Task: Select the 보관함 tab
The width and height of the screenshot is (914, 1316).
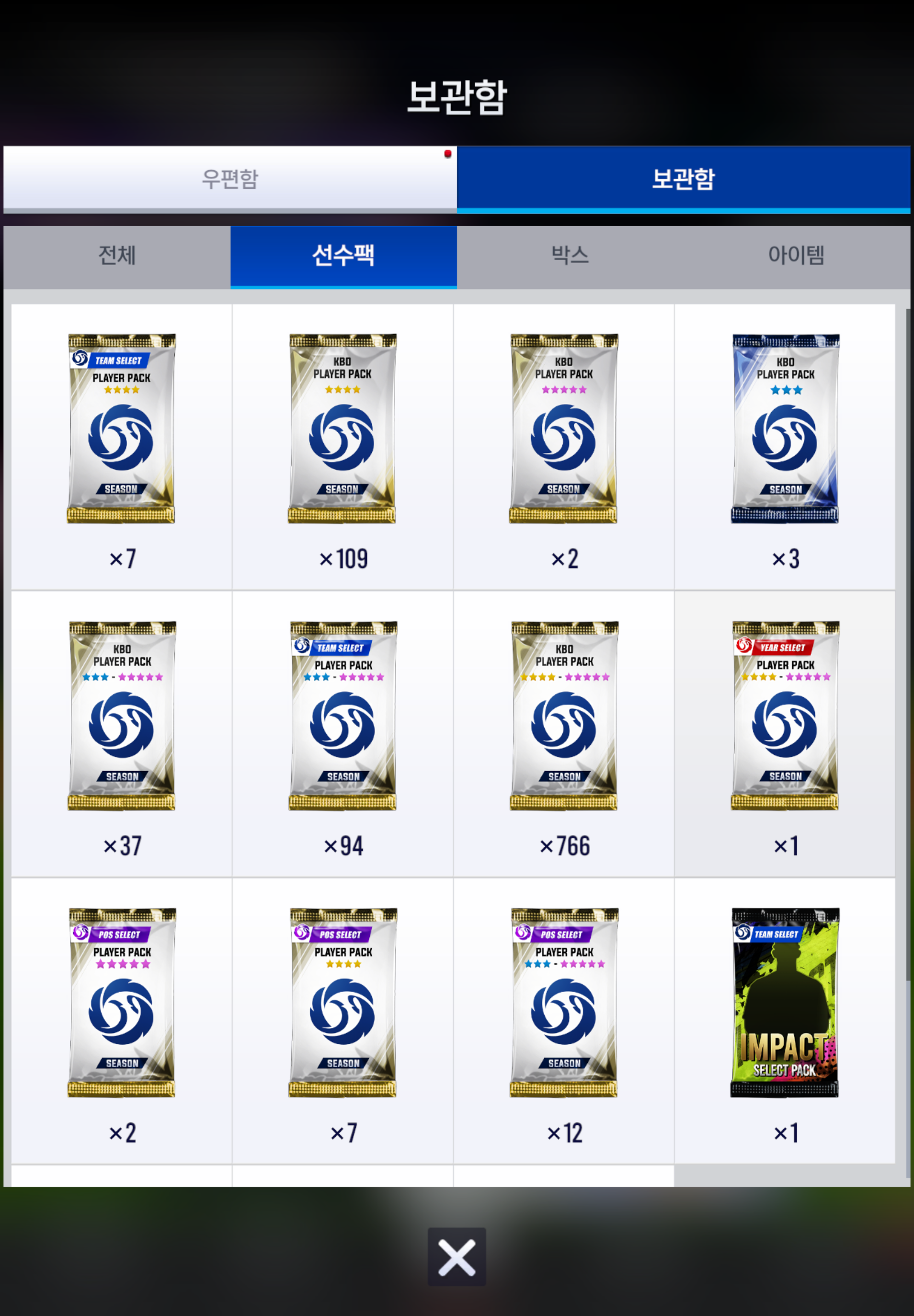Action: click(683, 178)
